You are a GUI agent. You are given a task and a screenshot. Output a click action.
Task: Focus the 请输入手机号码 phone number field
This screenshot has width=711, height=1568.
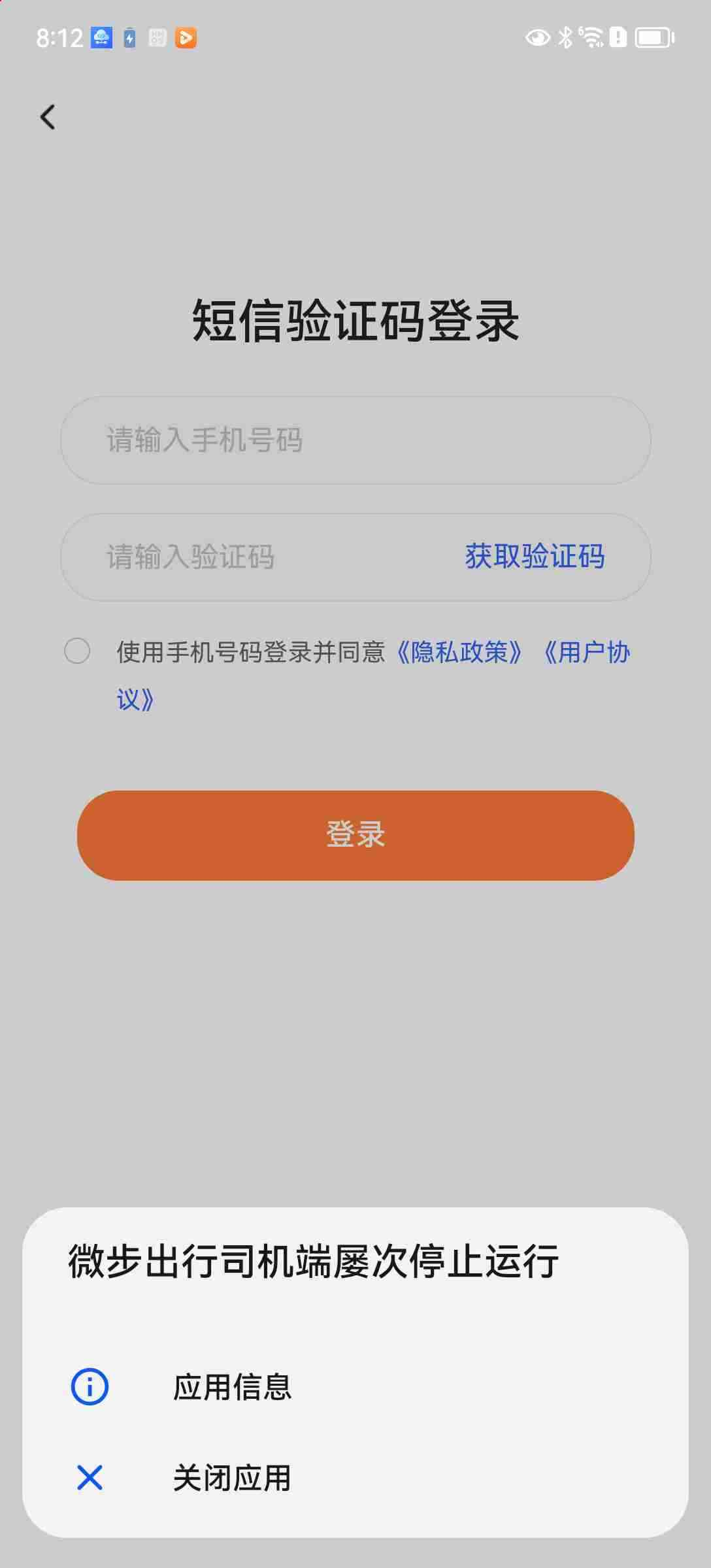pyautogui.click(x=355, y=440)
